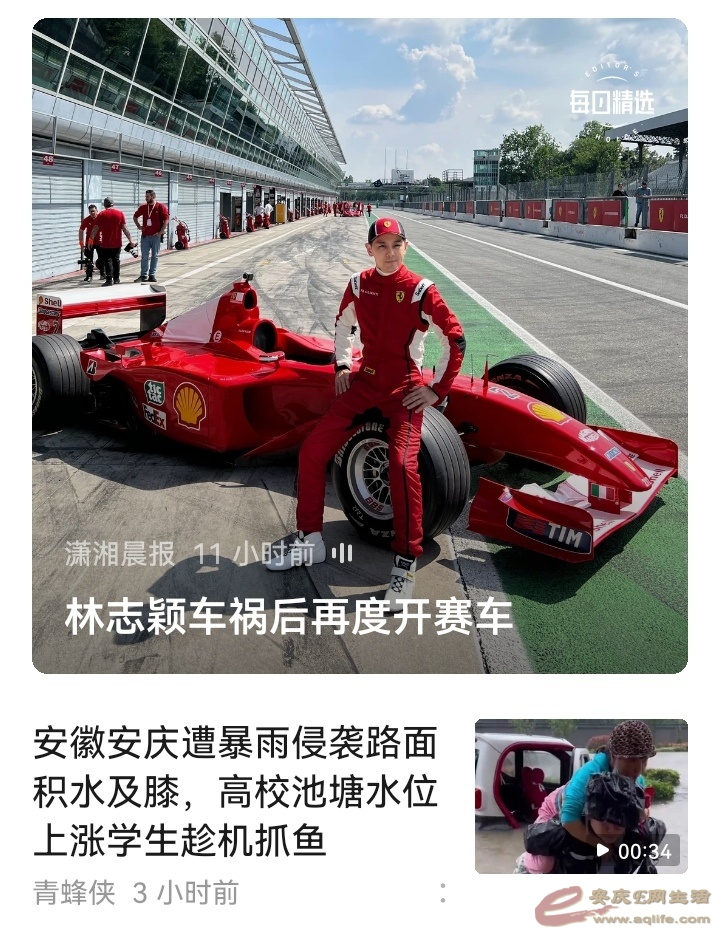Open more options for 青蜂侠 article
Screen dimensions: 720x932
[x=442, y=893]
